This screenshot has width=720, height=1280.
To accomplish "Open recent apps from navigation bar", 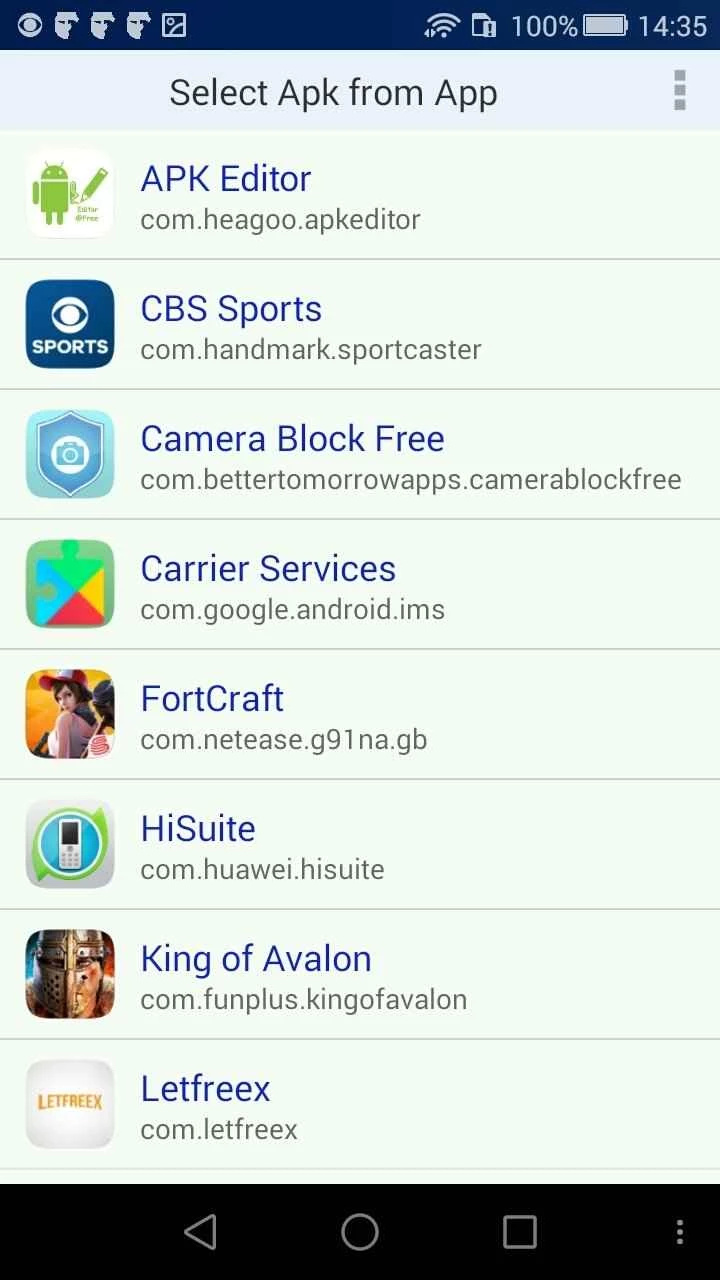I will pyautogui.click(x=519, y=1232).
